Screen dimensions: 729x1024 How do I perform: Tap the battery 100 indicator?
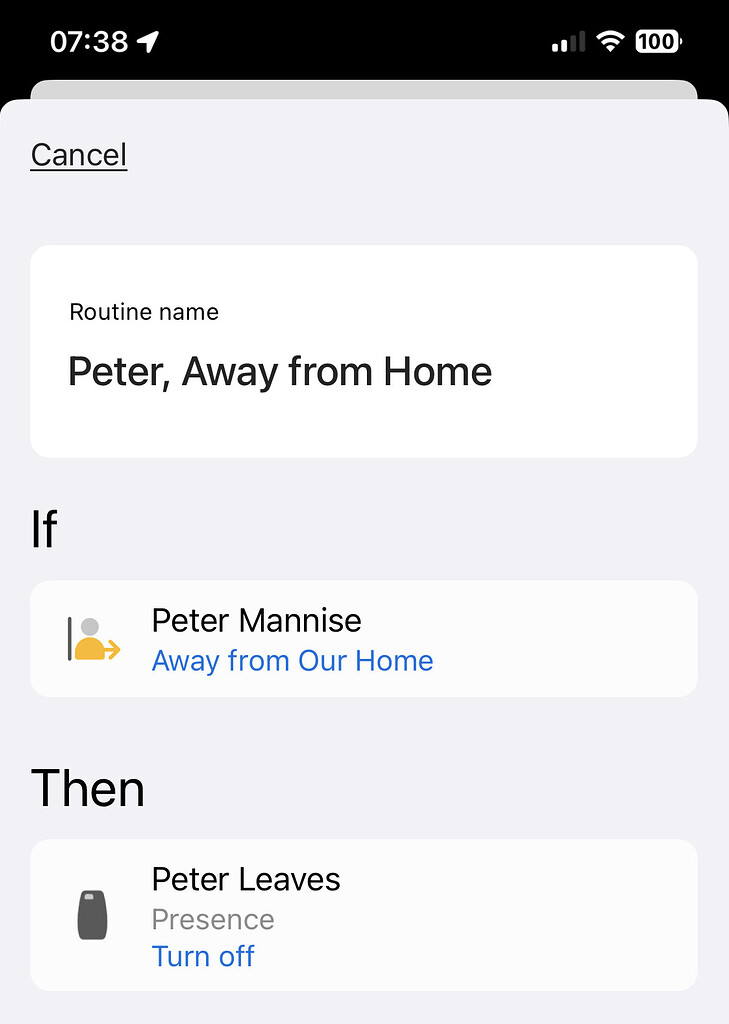point(658,41)
